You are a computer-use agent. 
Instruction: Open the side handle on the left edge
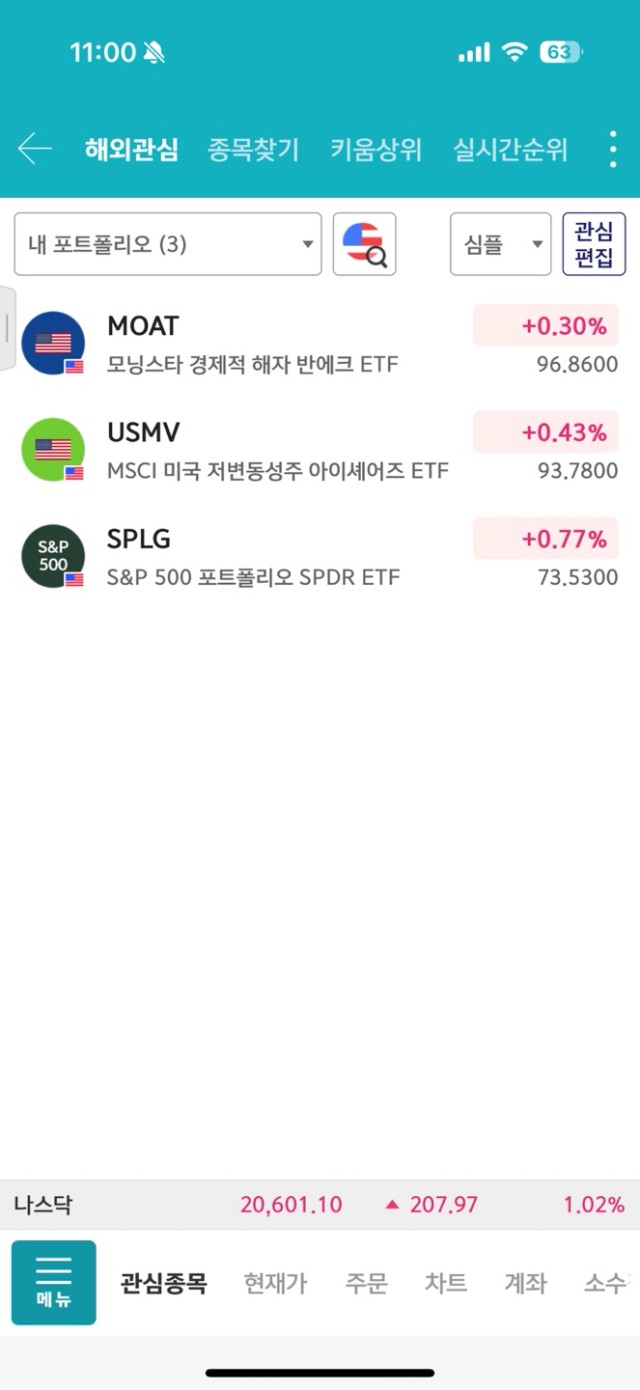[x=7, y=328]
